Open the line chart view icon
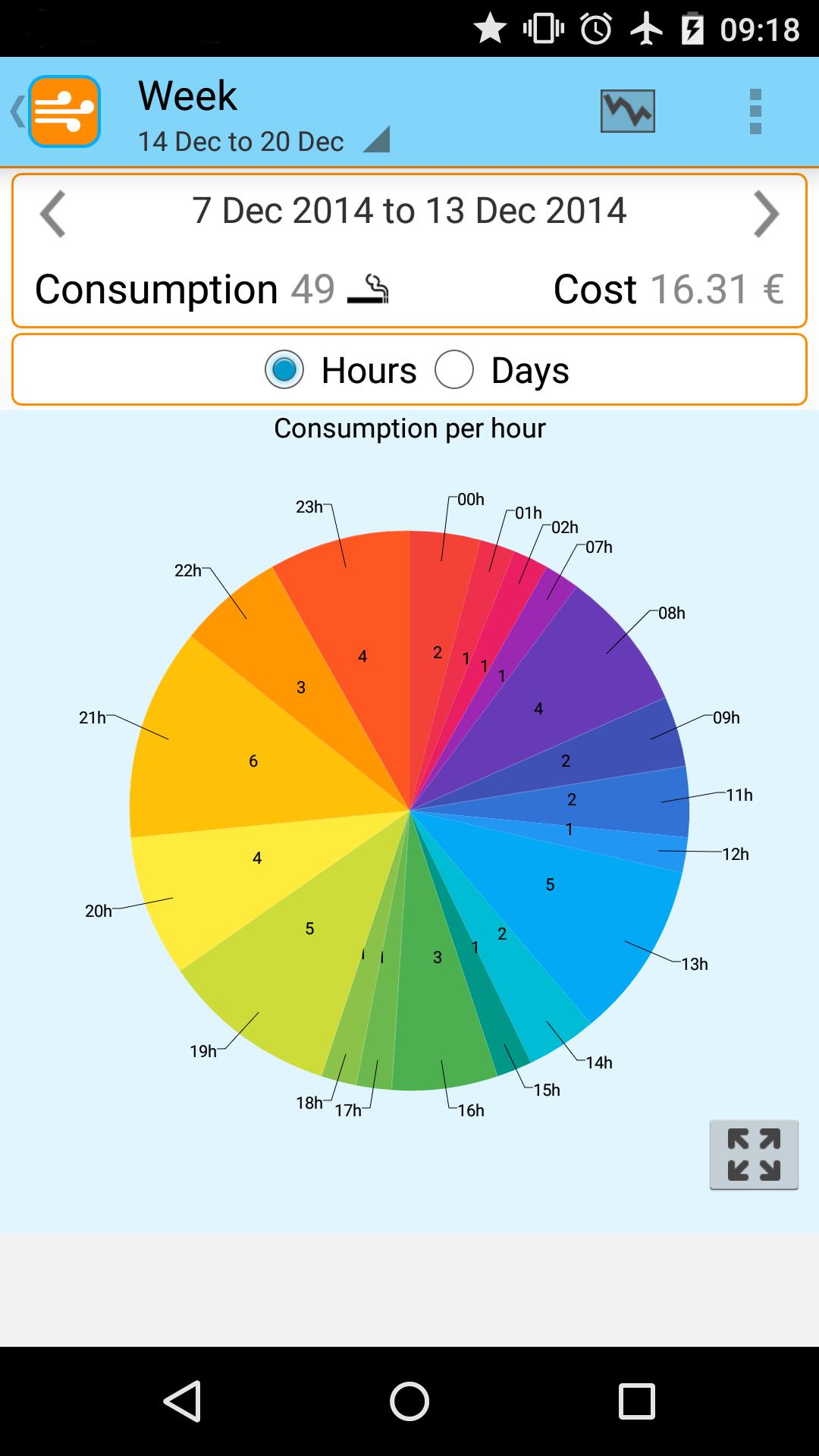This screenshot has width=819, height=1456. tap(627, 111)
